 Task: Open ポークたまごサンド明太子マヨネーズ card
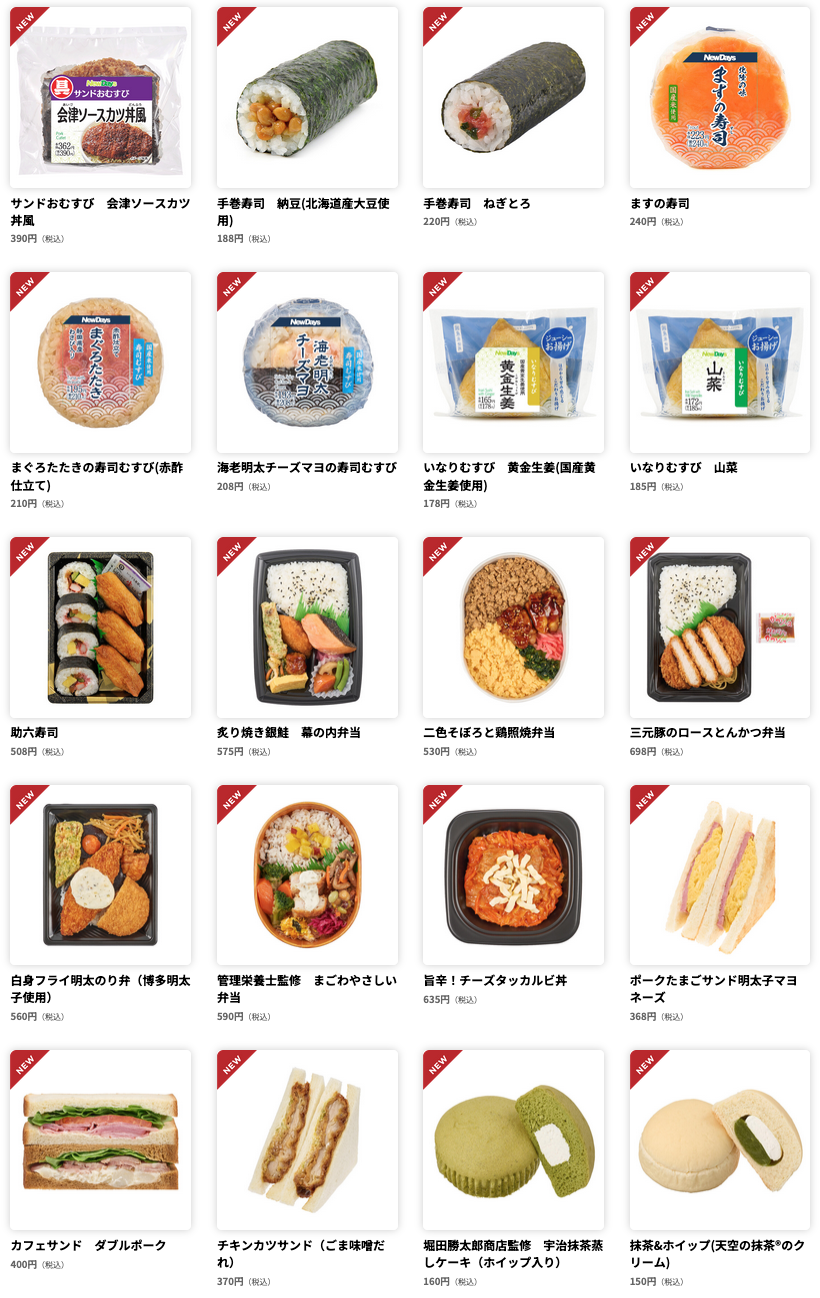point(720,875)
